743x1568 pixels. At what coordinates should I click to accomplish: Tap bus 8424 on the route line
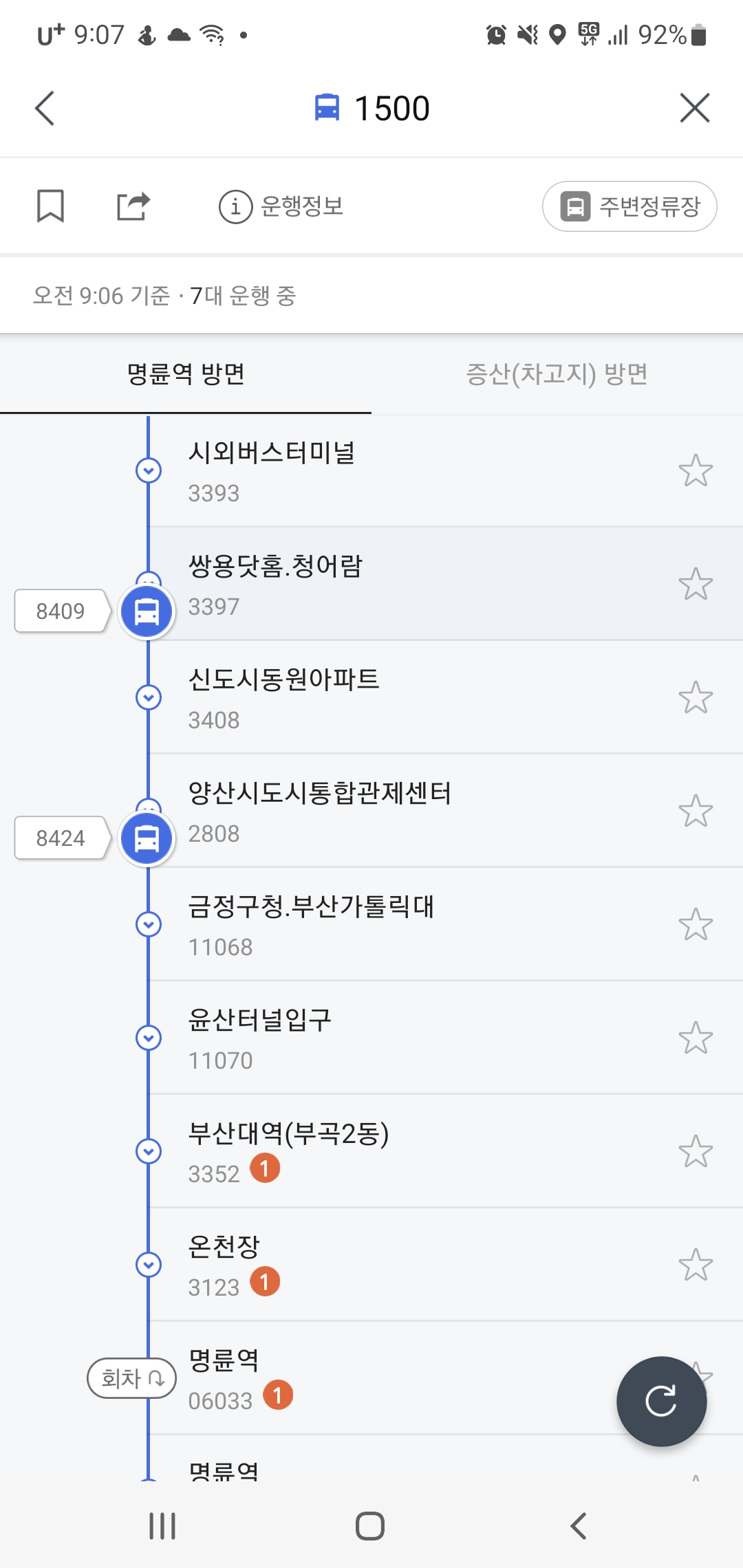tap(147, 838)
